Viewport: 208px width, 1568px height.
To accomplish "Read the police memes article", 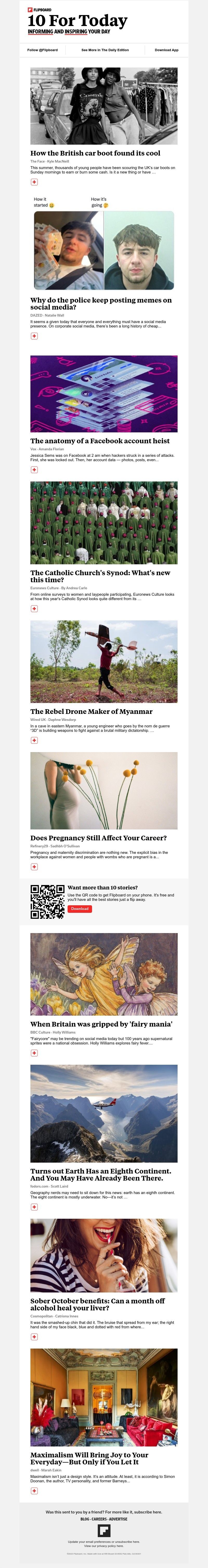I will [x=101, y=303].
